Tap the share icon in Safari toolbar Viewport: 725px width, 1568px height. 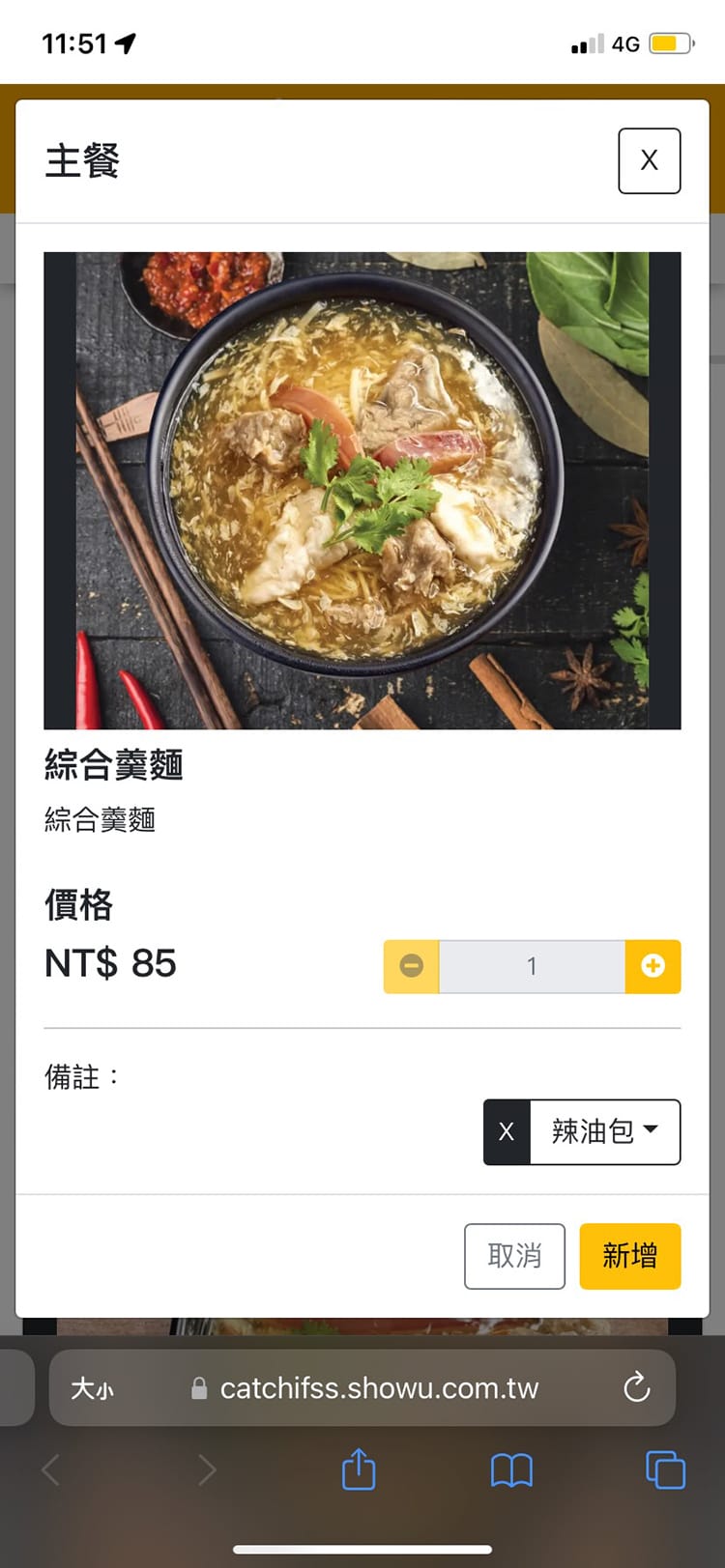359,1469
